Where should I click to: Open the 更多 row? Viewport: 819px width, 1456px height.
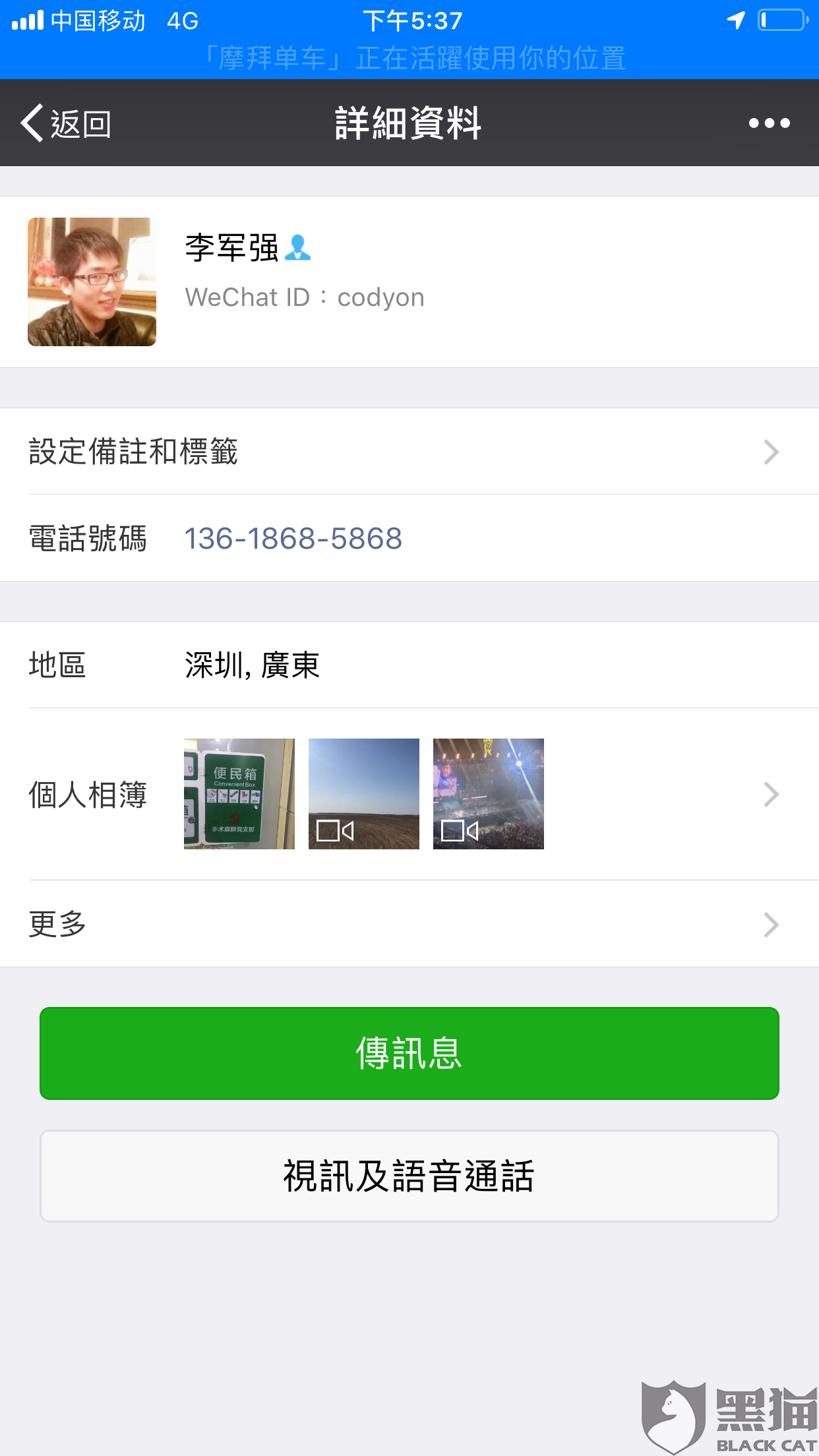(x=409, y=924)
